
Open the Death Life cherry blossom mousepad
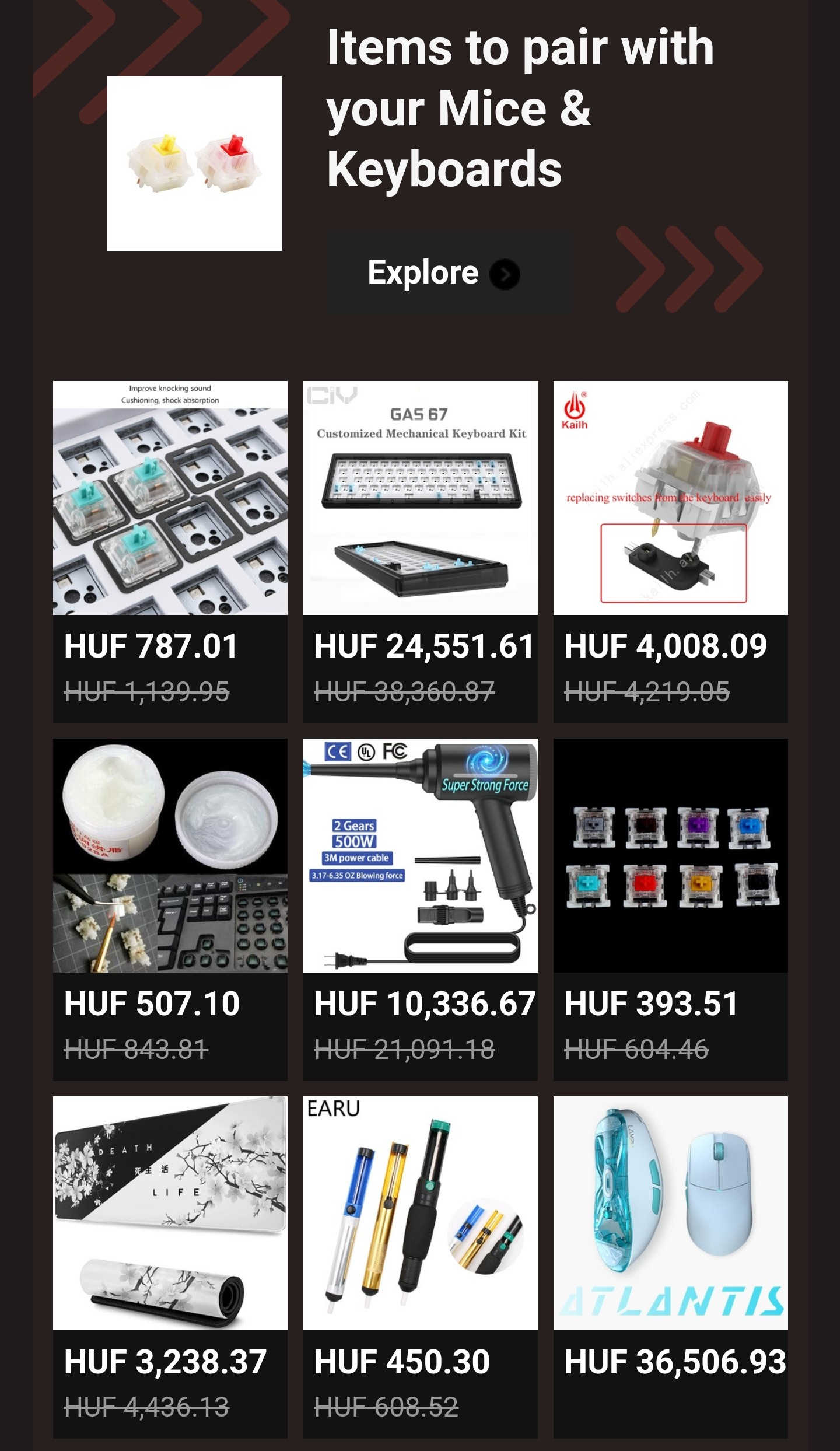click(170, 1267)
